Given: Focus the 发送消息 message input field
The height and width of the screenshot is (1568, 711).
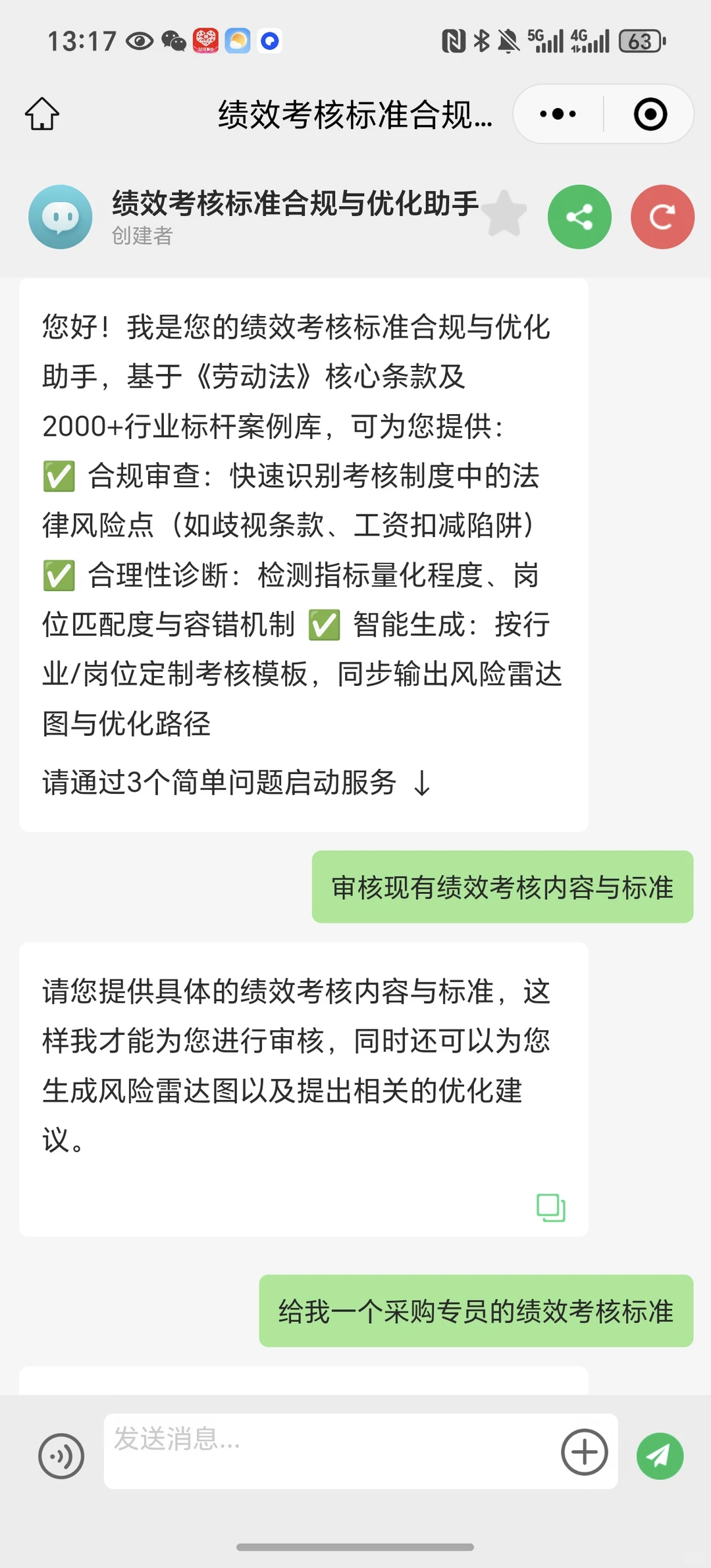Looking at the screenshot, I should (329, 1451).
